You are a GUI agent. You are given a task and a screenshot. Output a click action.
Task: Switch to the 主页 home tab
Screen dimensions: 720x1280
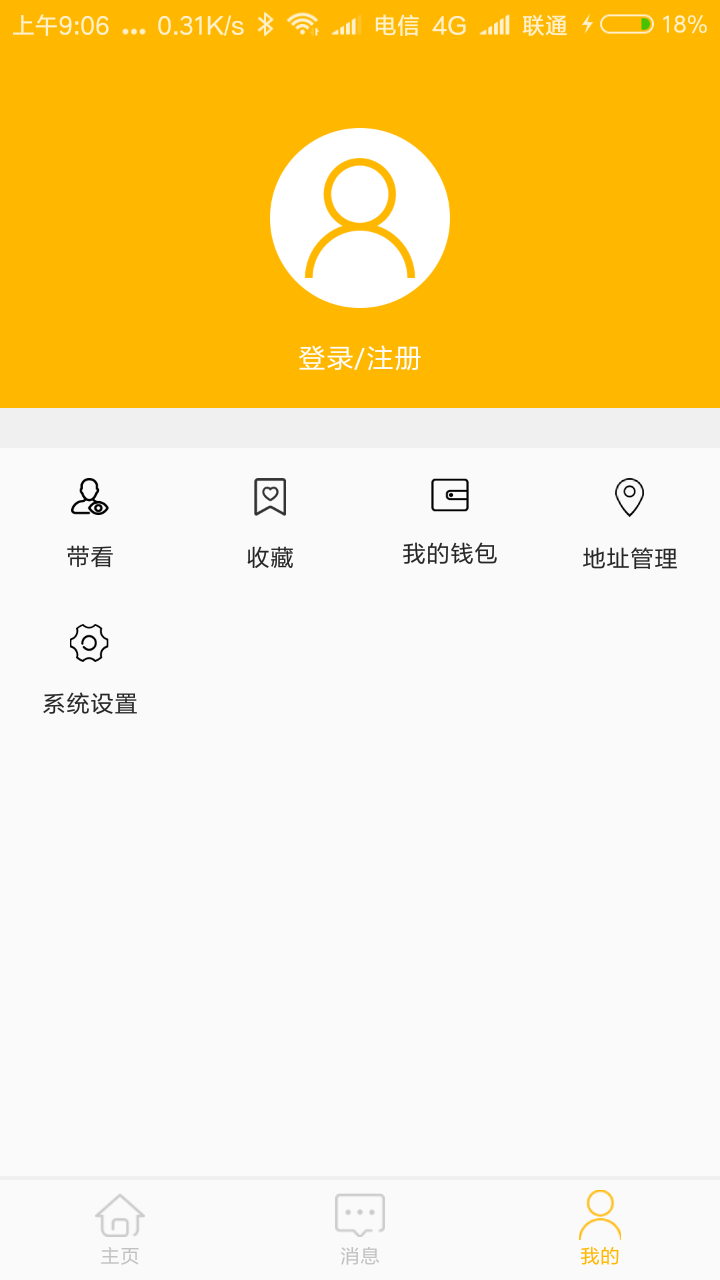(120, 1228)
